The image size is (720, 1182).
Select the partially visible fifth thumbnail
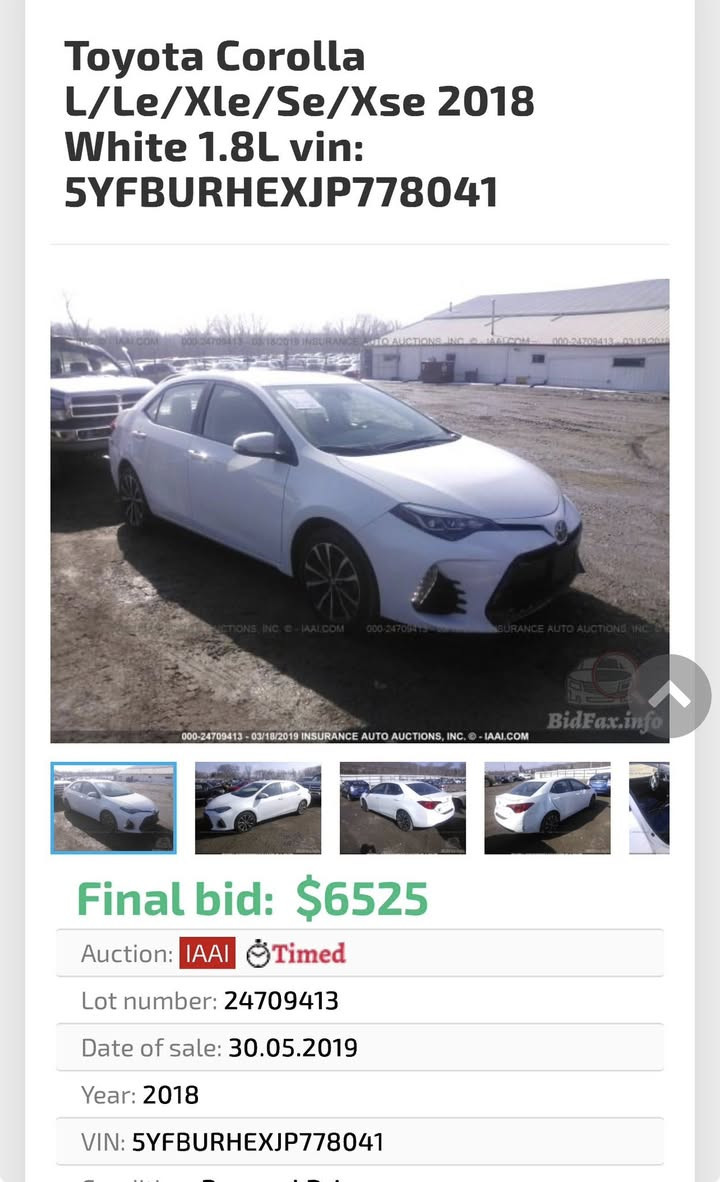(650, 808)
